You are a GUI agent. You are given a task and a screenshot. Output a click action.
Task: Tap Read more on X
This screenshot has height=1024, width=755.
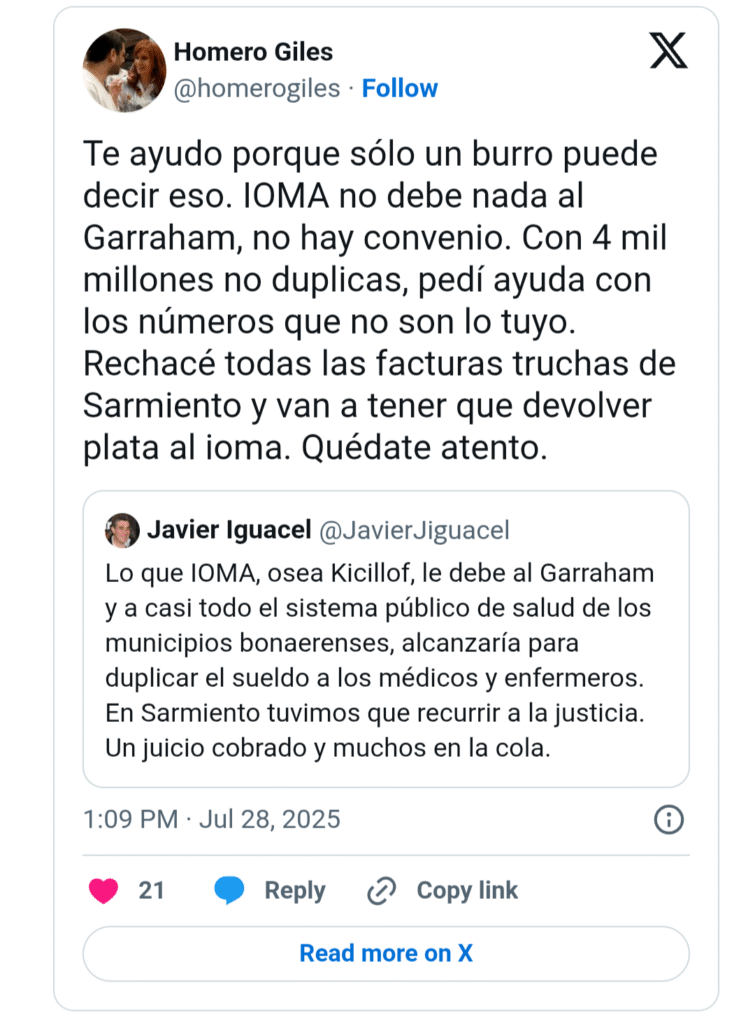(x=385, y=953)
